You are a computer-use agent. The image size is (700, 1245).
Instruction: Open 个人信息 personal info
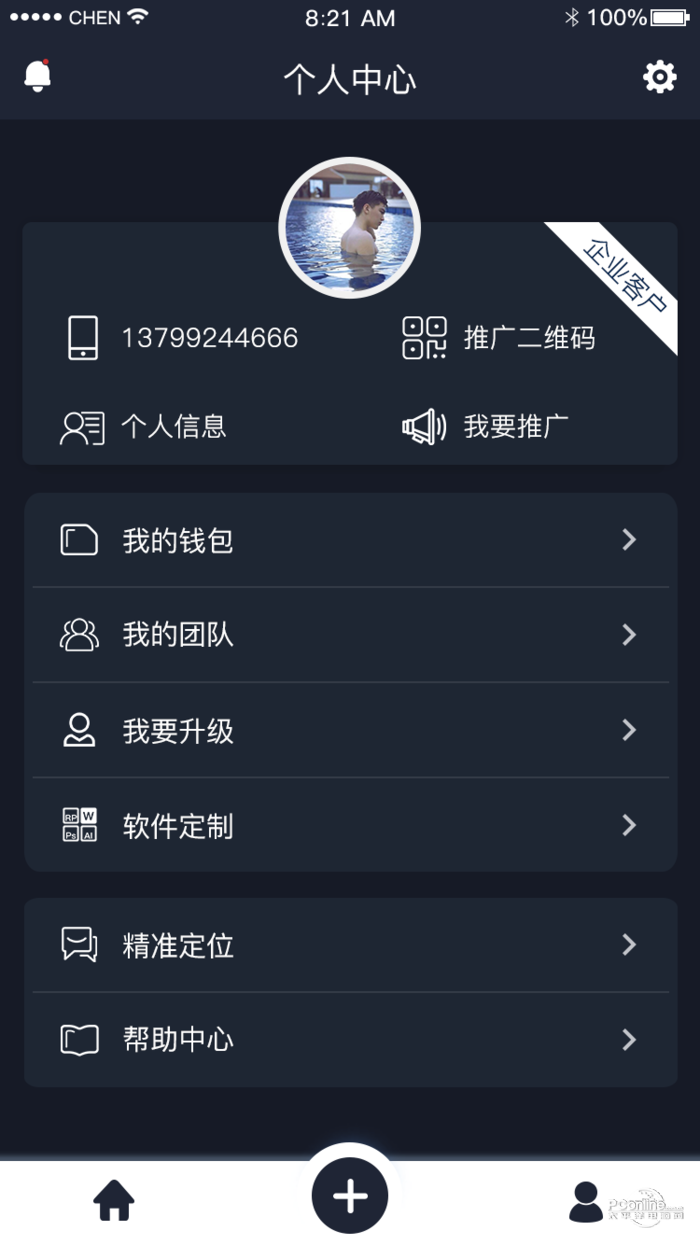(x=144, y=427)
